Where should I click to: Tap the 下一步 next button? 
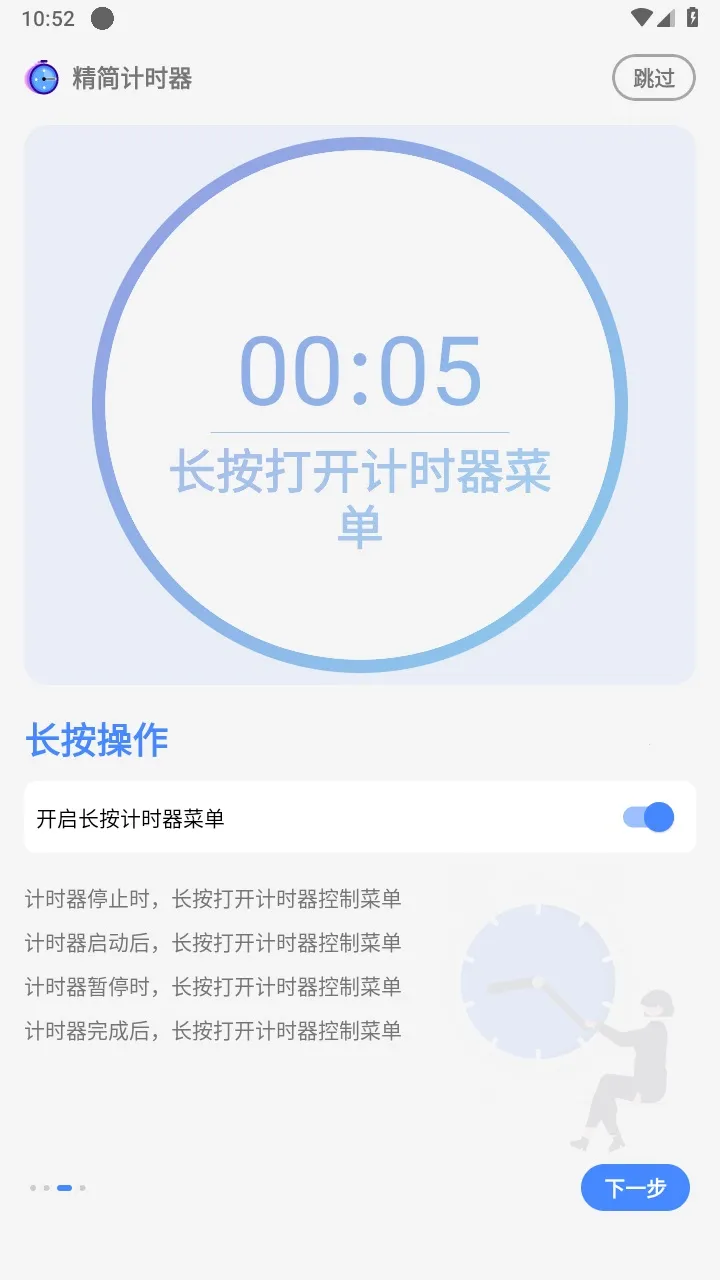(635, 1187)
